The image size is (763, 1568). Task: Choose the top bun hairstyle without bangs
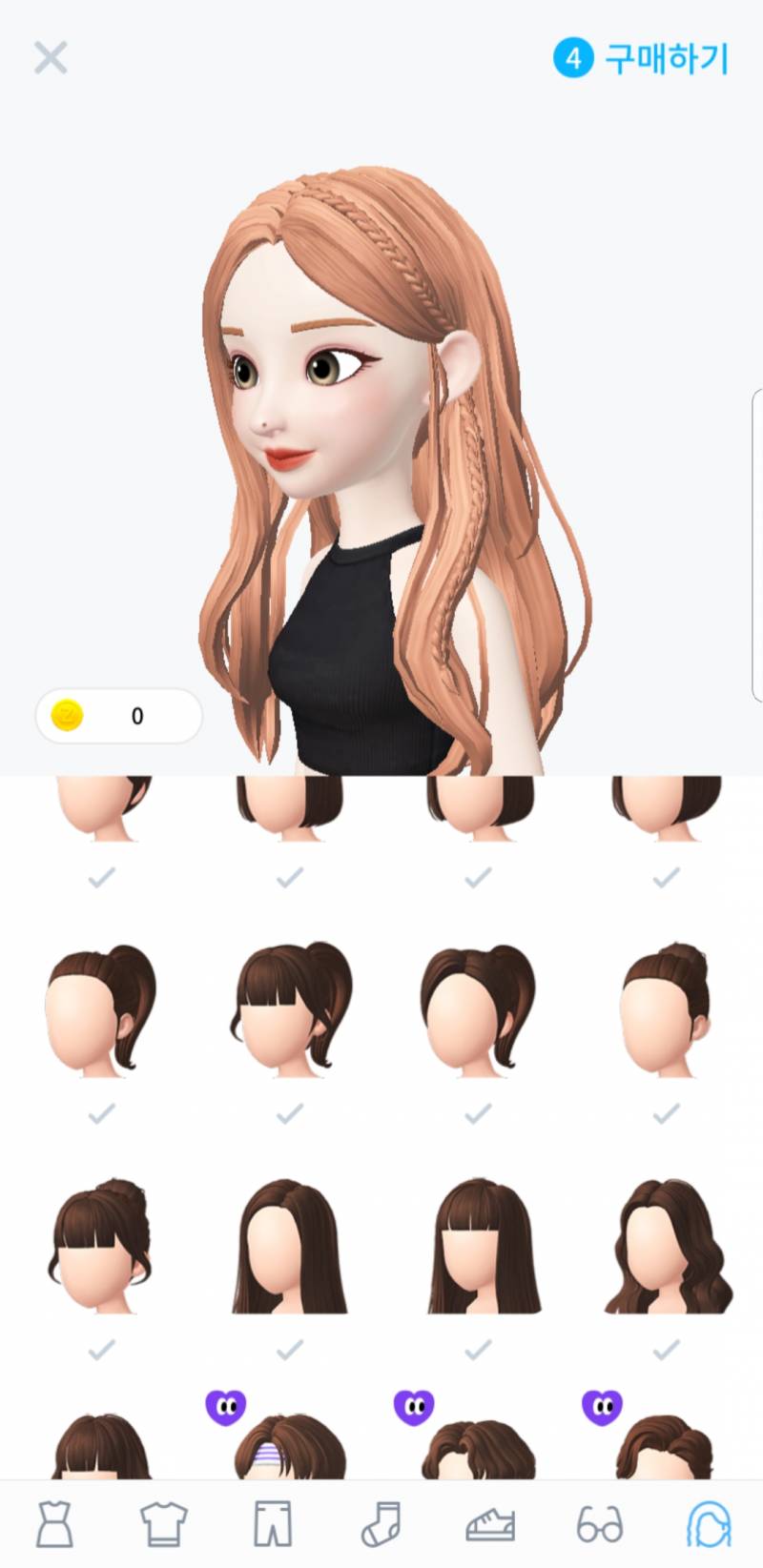[666, 1010]
